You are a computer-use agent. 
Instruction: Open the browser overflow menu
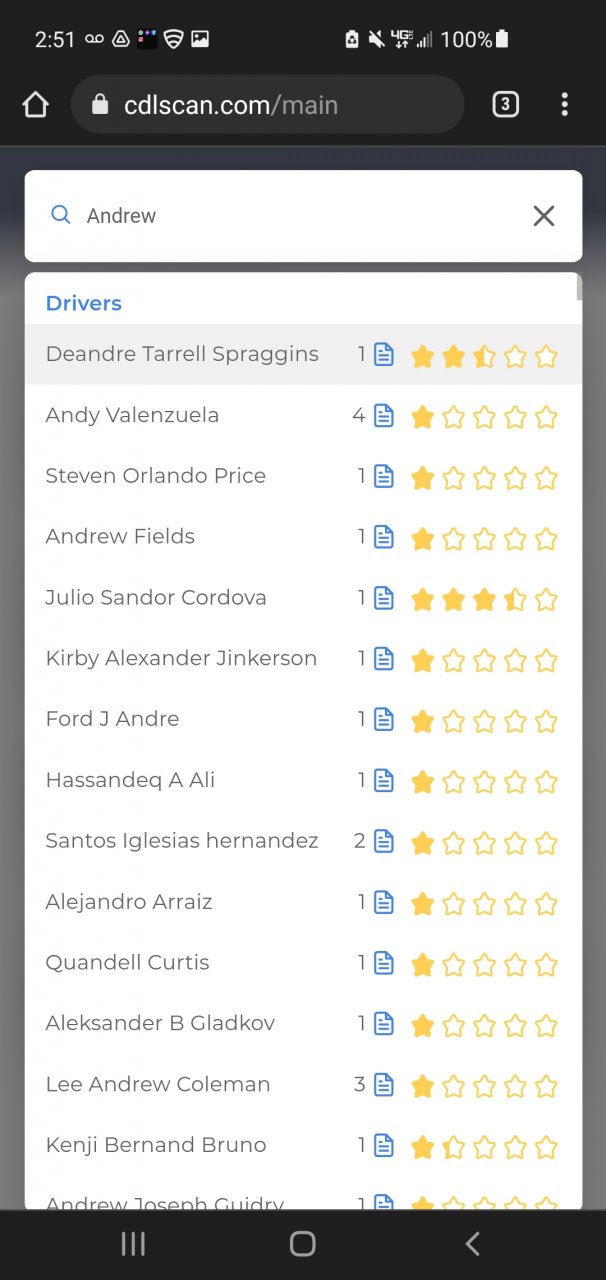[565, 104]
